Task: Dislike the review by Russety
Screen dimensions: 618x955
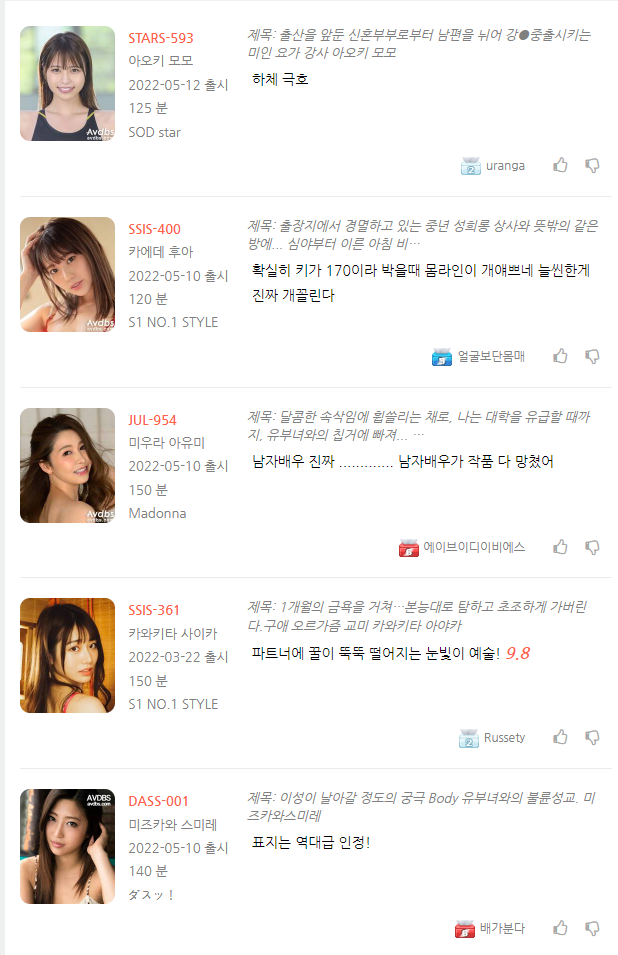Action: [x=592, y=737]
